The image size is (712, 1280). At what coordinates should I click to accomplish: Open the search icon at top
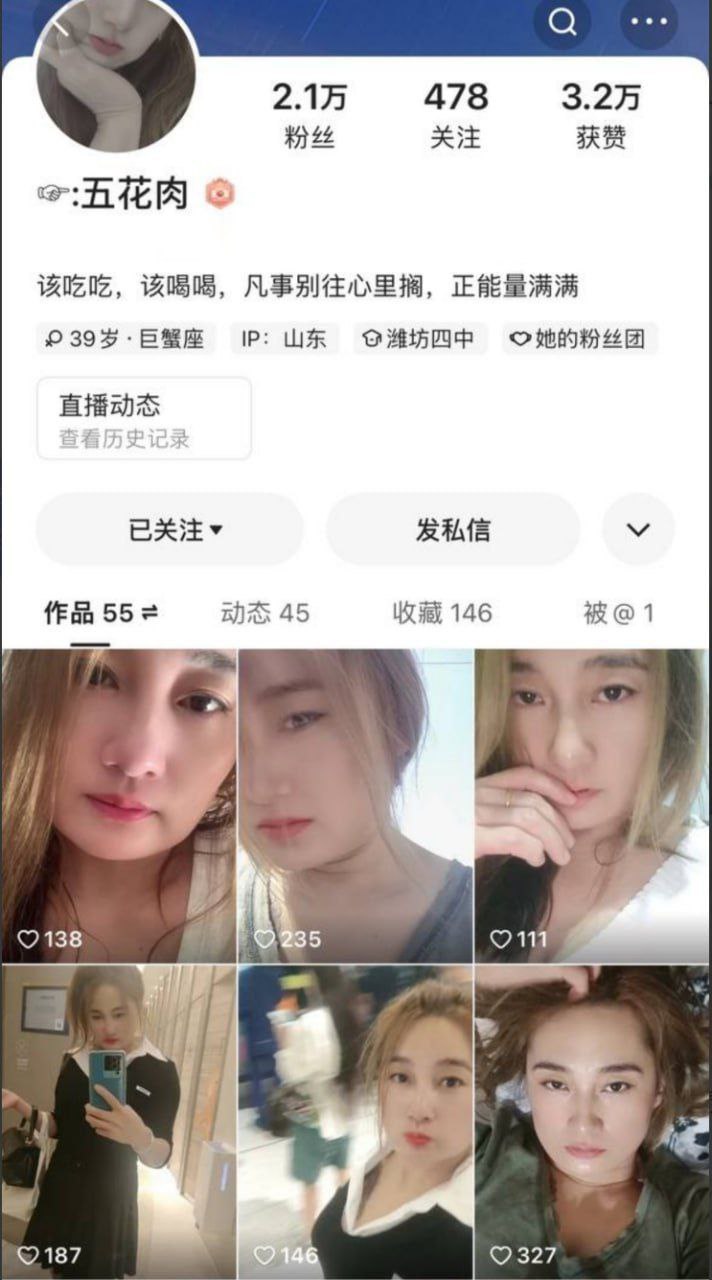click(x=562, y=22)
